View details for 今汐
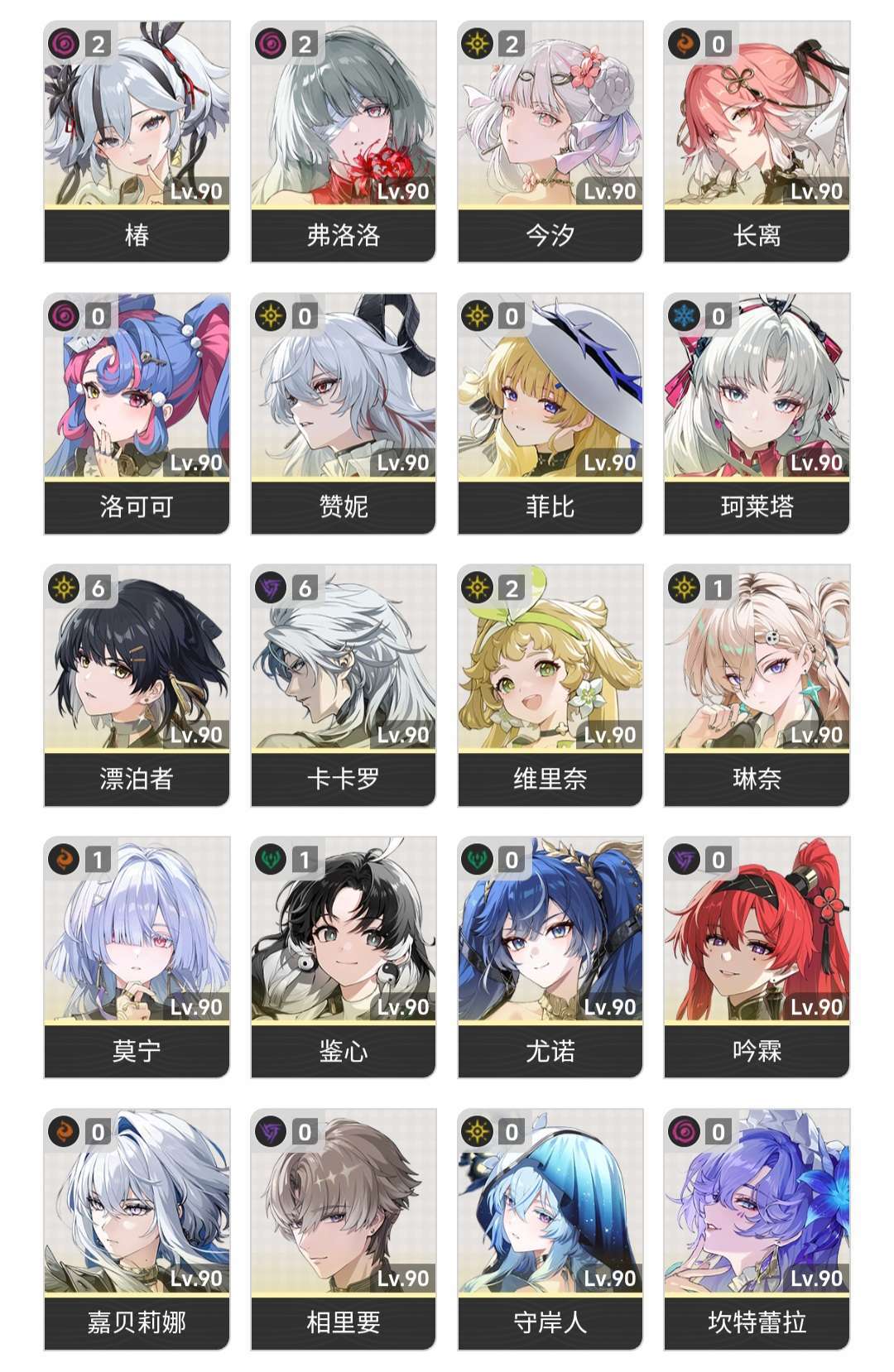The width and height of the screenshot is (894, 1372). [x=550, y=141]
